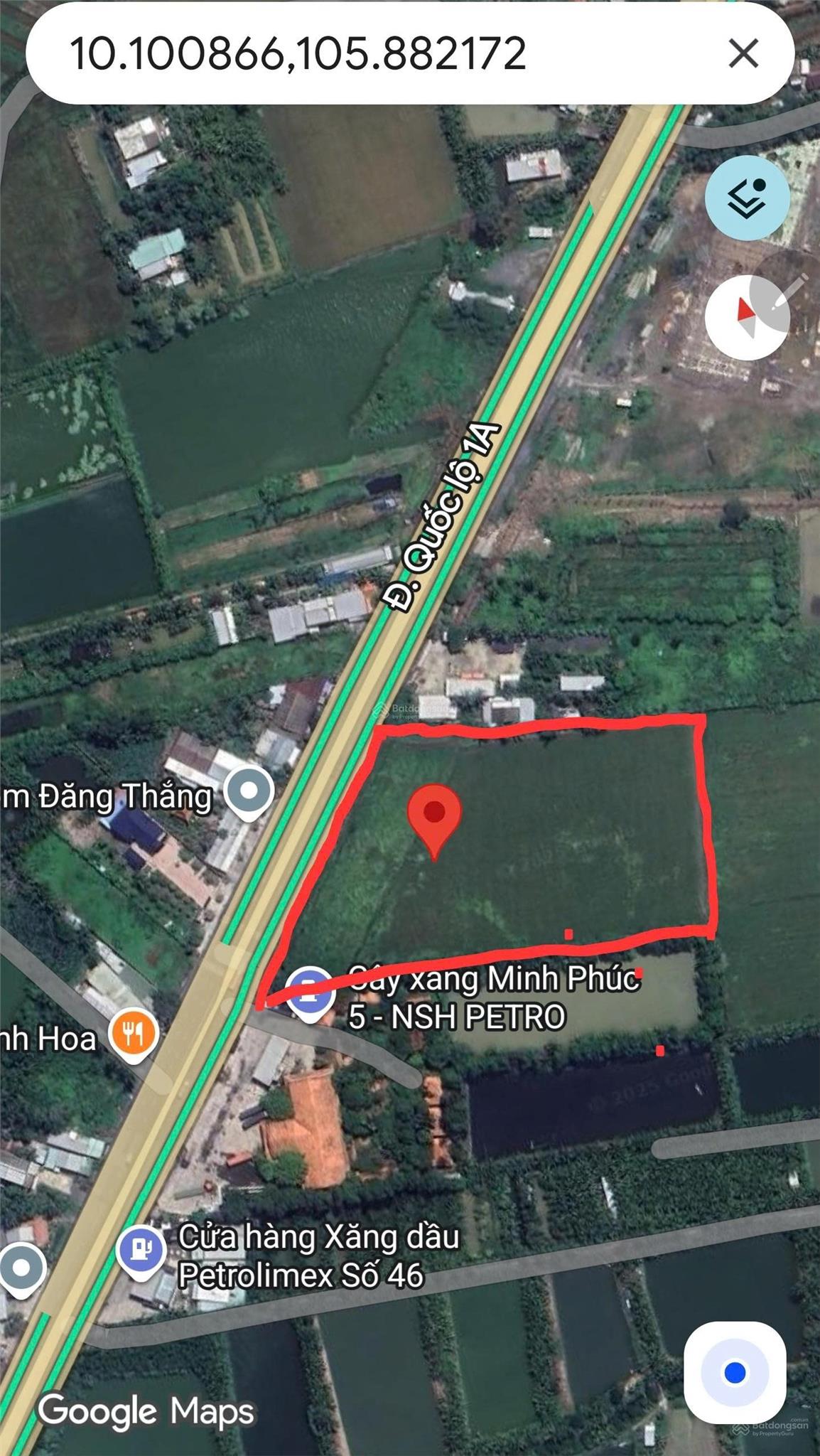The image size is (820, 1456).
Task: Clear the search with the X button
Action: coord(743,52)
